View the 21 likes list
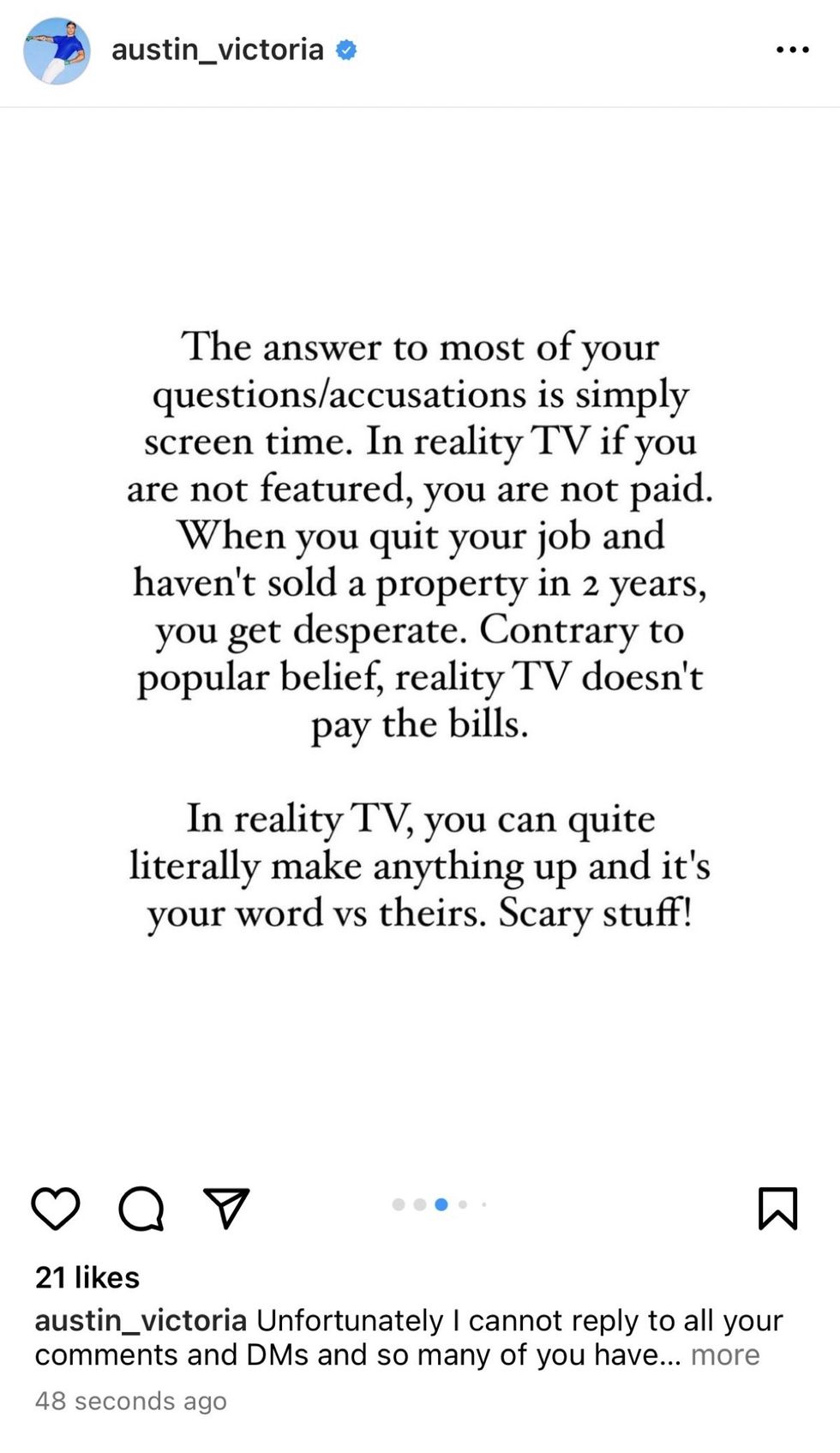 tap(87, 1277)
